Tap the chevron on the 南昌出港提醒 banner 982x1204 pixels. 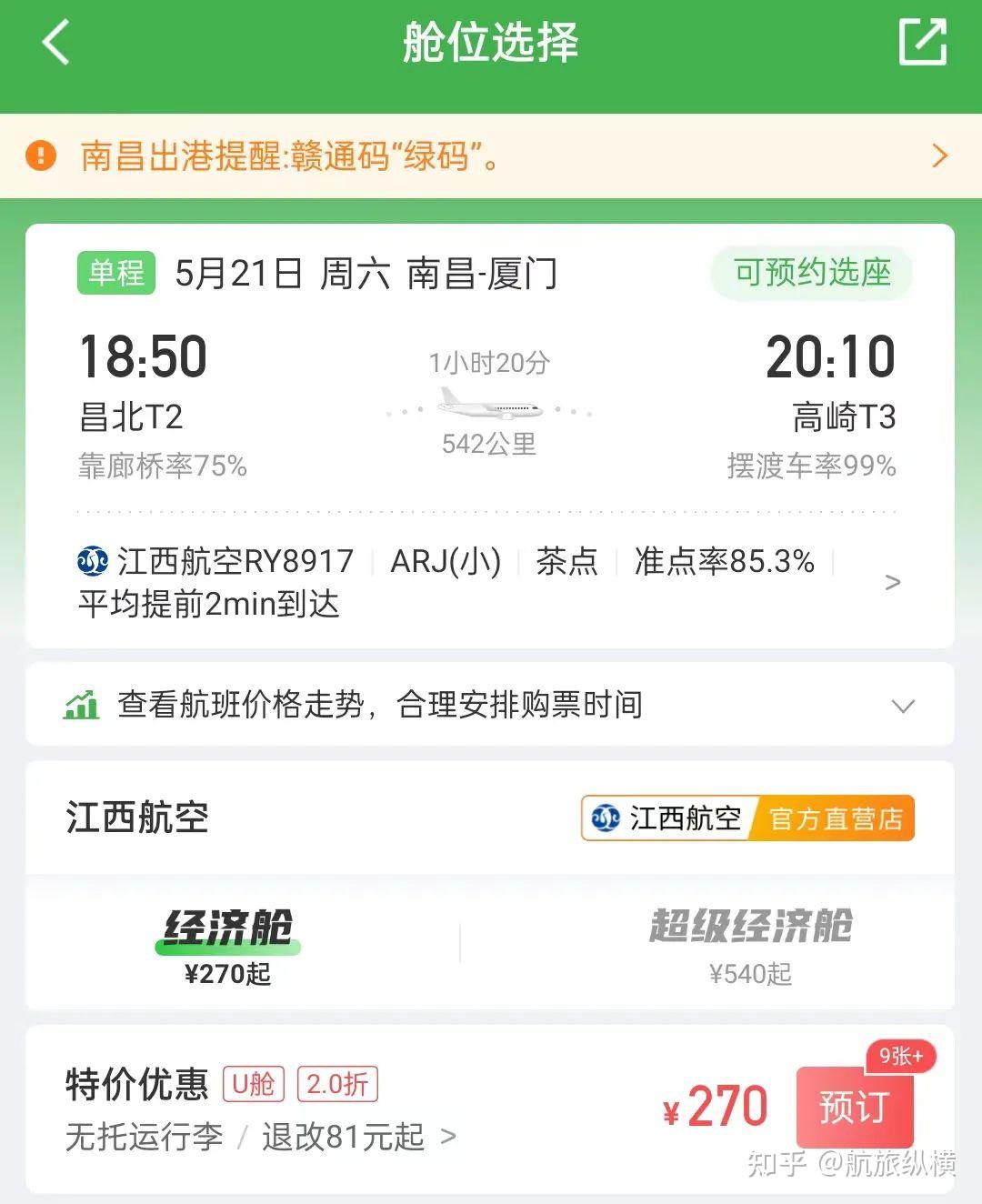click(x=943, y=156)
